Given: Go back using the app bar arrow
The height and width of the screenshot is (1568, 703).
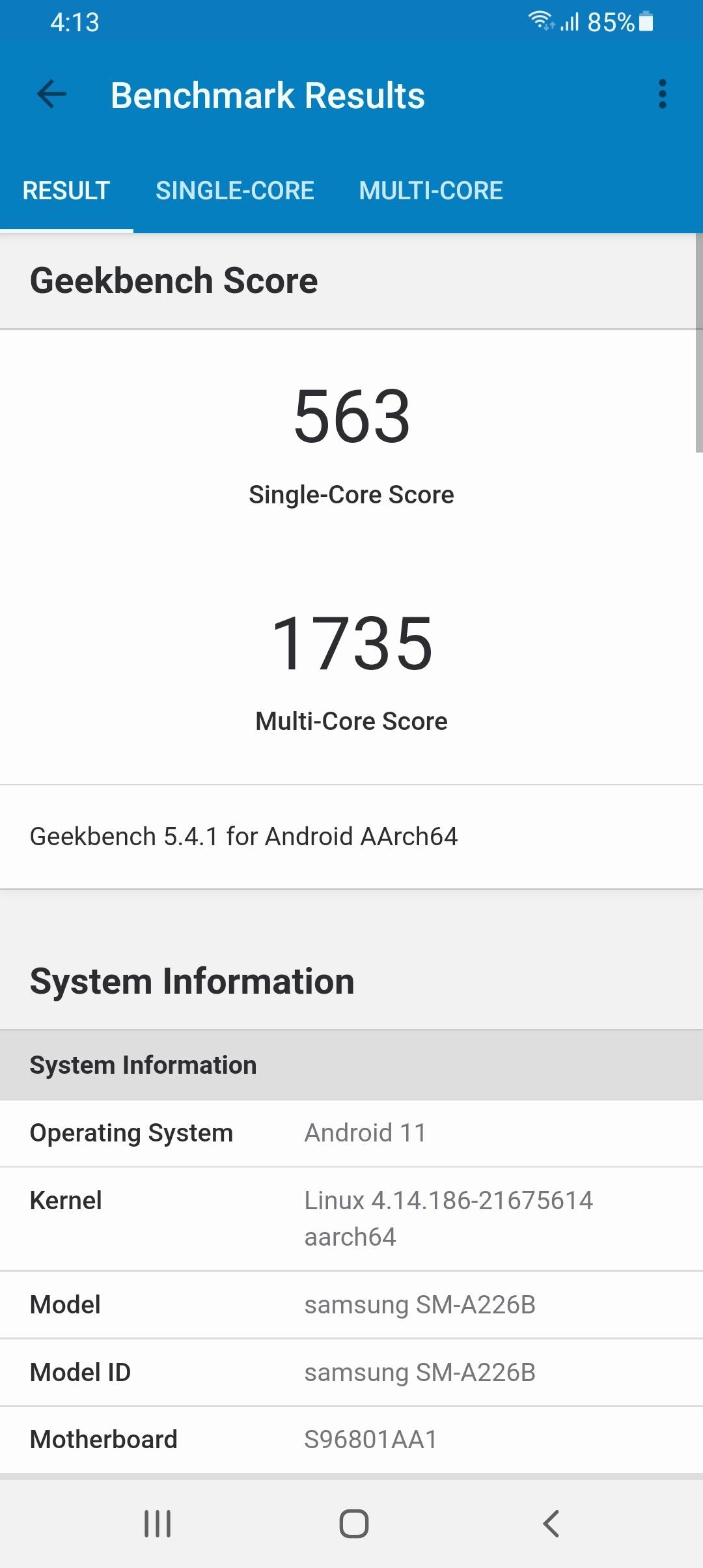Looking at the screenshot, I should point(52,94).
